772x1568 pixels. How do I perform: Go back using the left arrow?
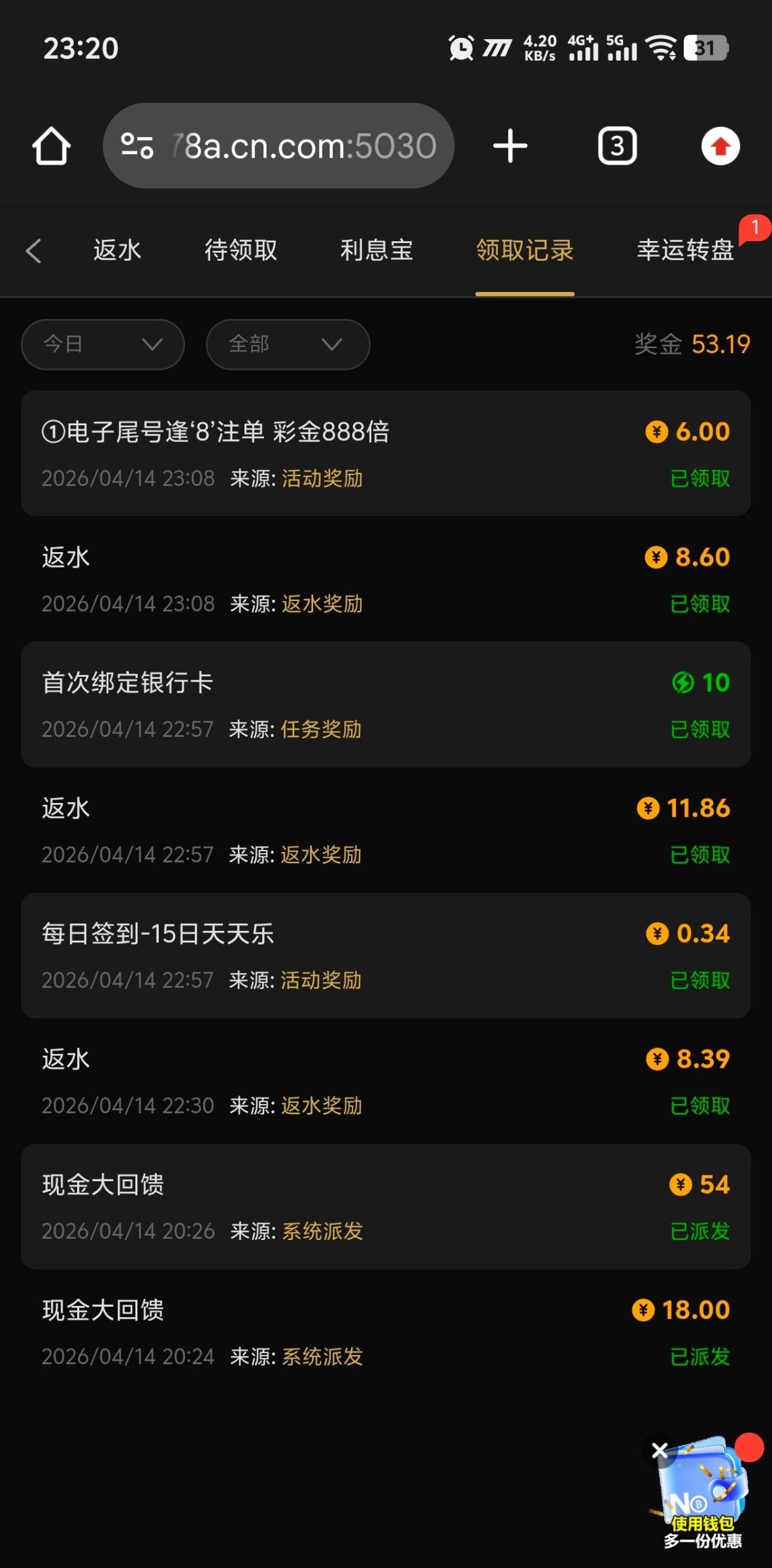[33, 250]
